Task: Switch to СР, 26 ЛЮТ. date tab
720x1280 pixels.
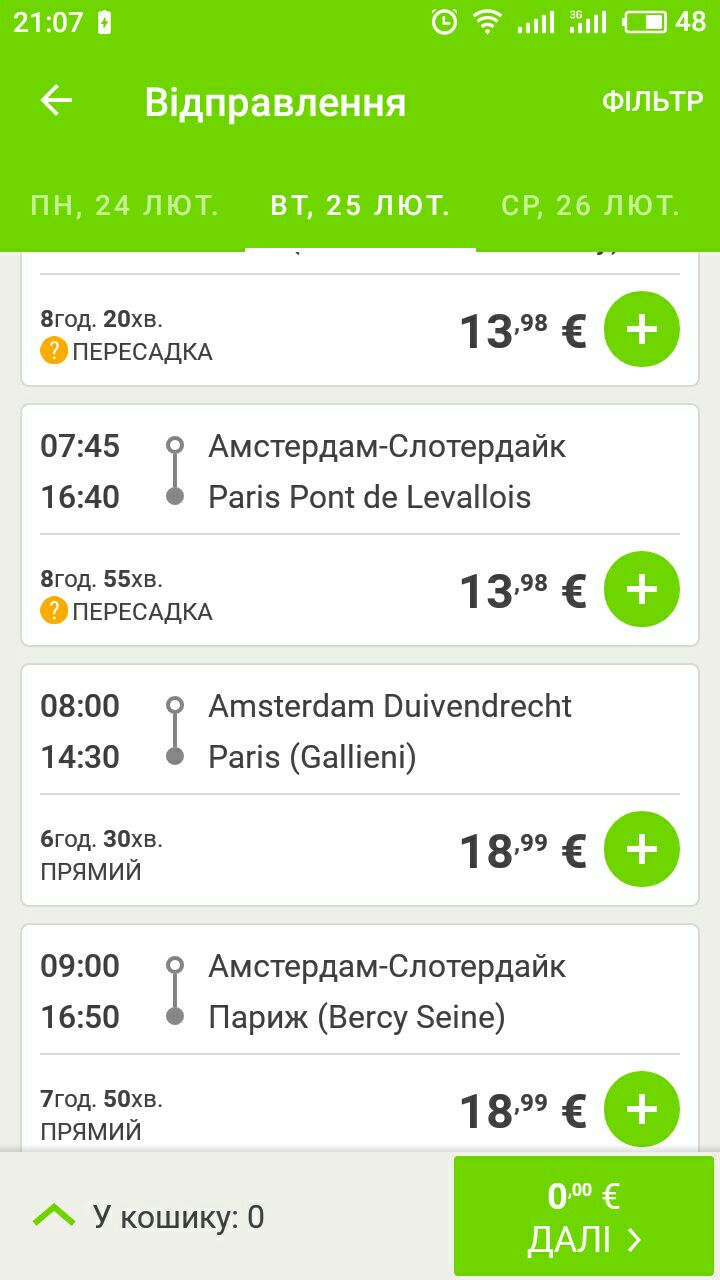Action: (591, 206)
